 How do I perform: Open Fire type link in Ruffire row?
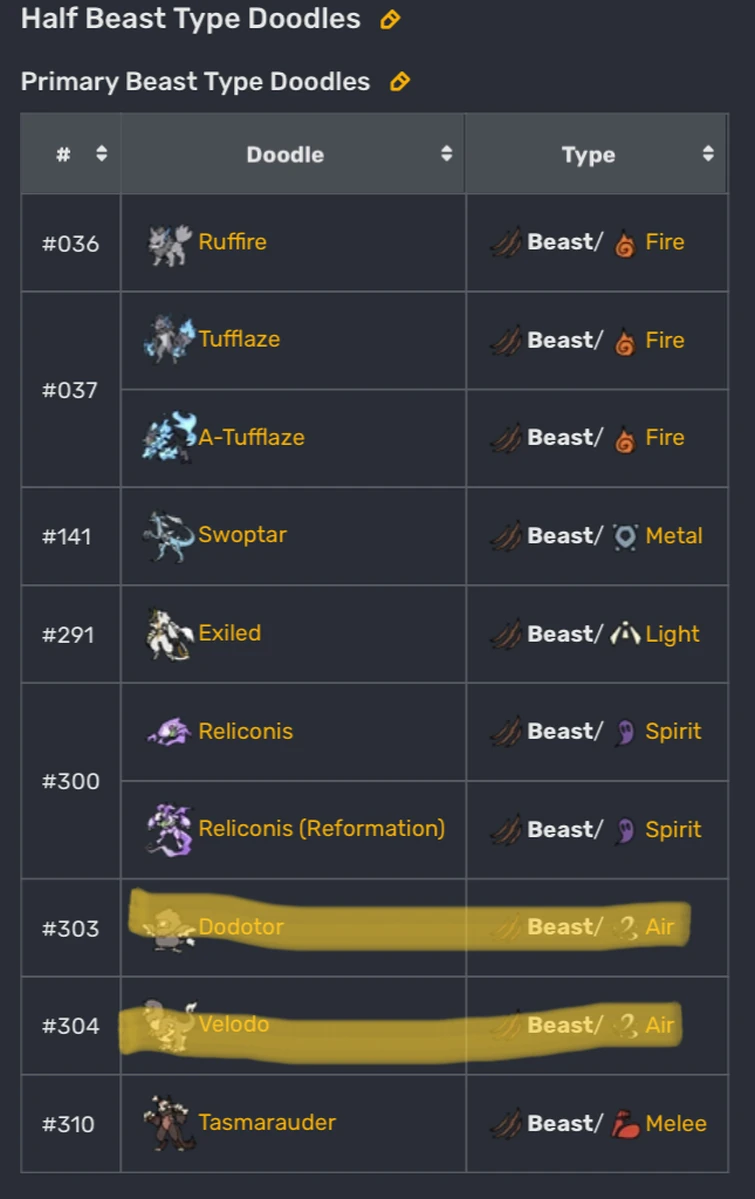[664, 242]
